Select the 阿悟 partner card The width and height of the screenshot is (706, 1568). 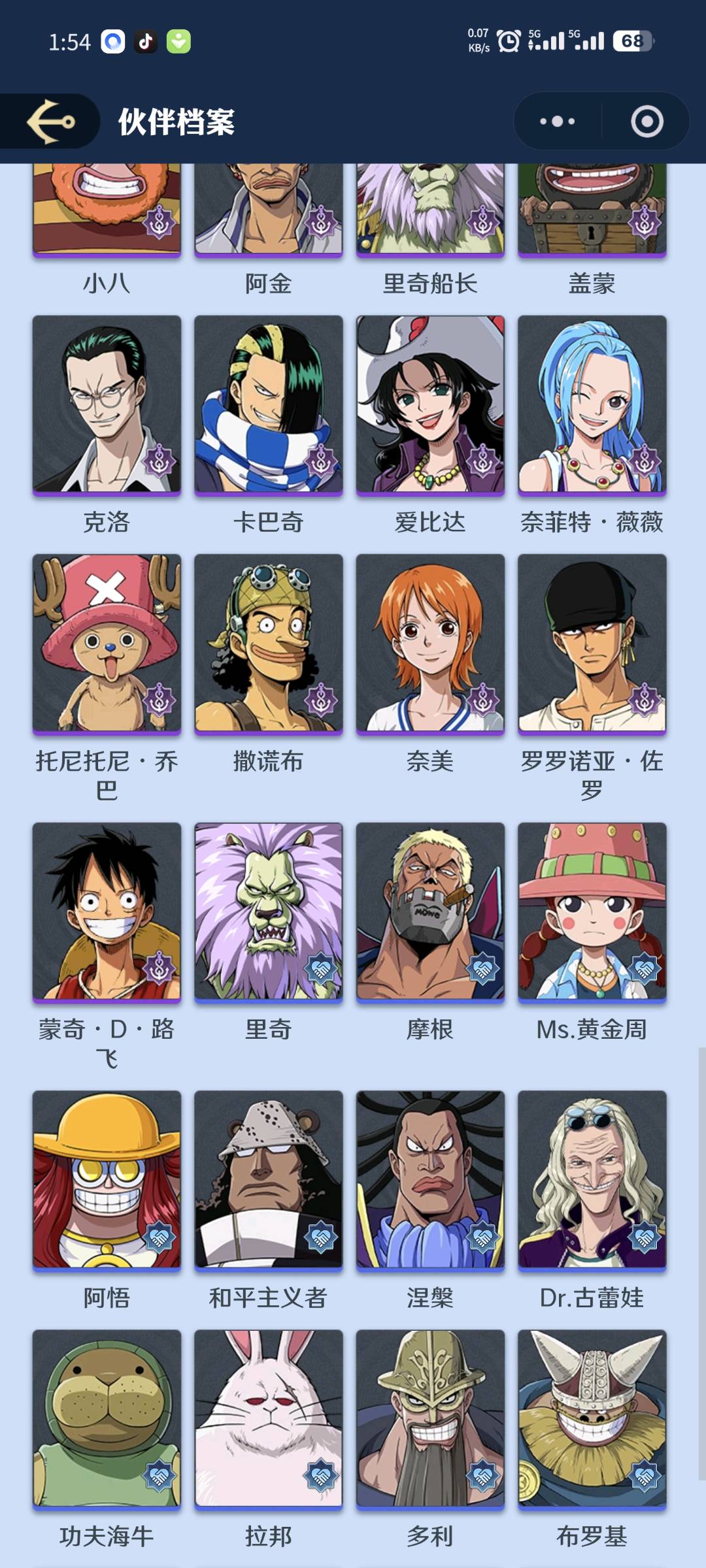[107, 1179]
